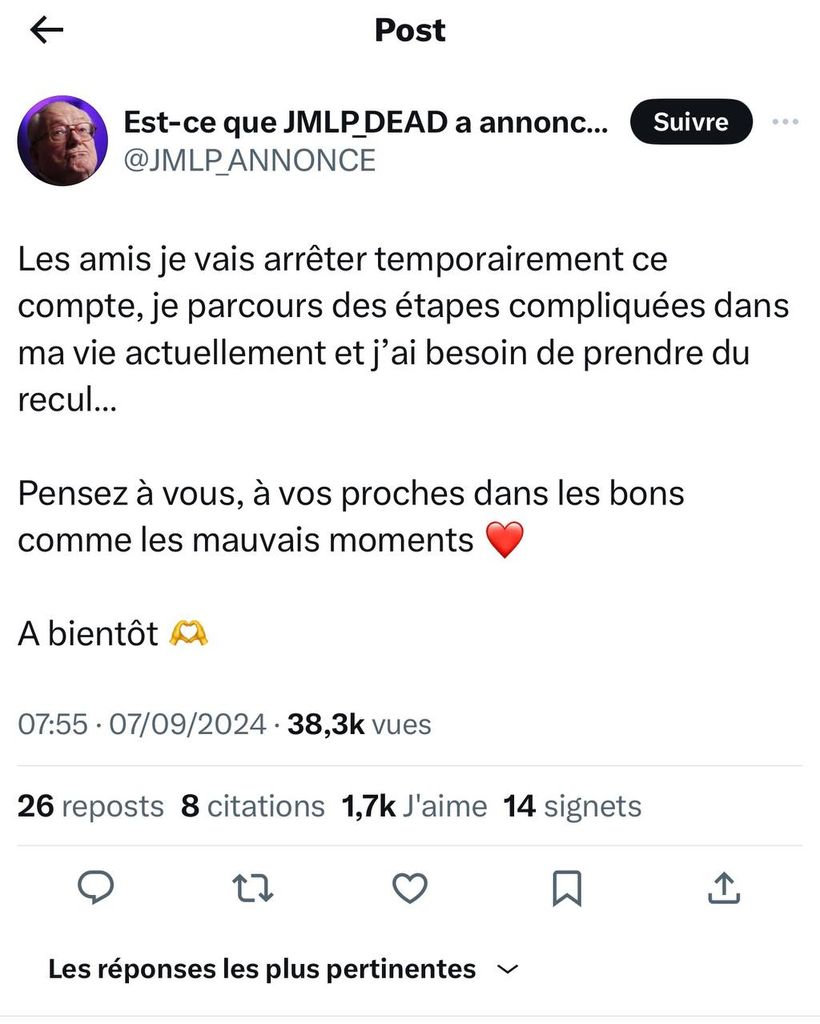The width and height of the screenshot is (820, 1024).
Task: Share the post
Action: coord(724,887)
